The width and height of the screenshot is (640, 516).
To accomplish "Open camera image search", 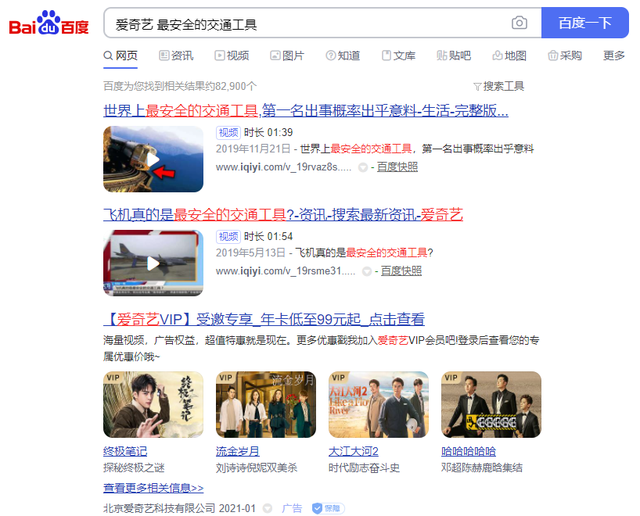I will pyautogui.click(x=519, y=23).
